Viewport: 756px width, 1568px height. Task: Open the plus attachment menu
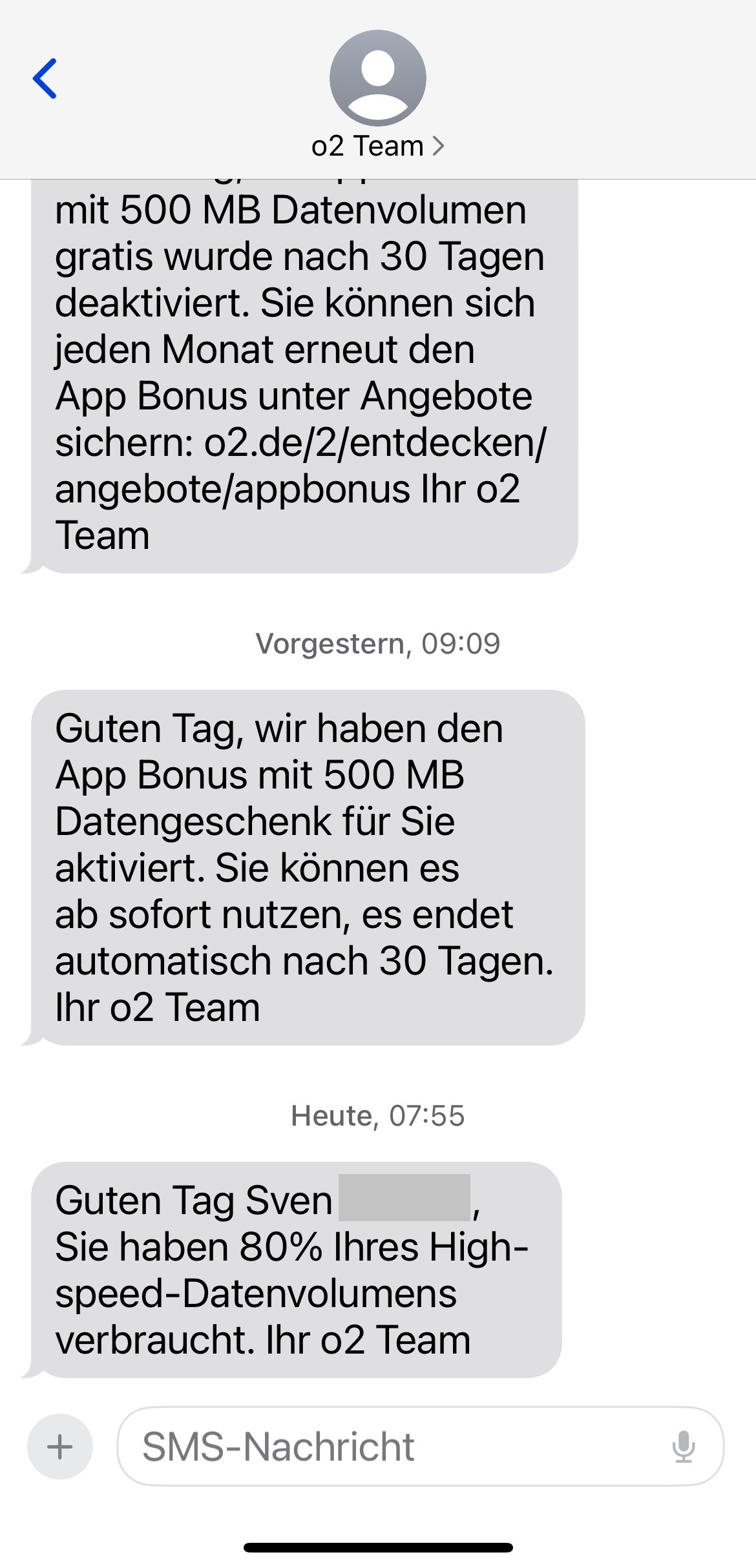(60, 1447)
